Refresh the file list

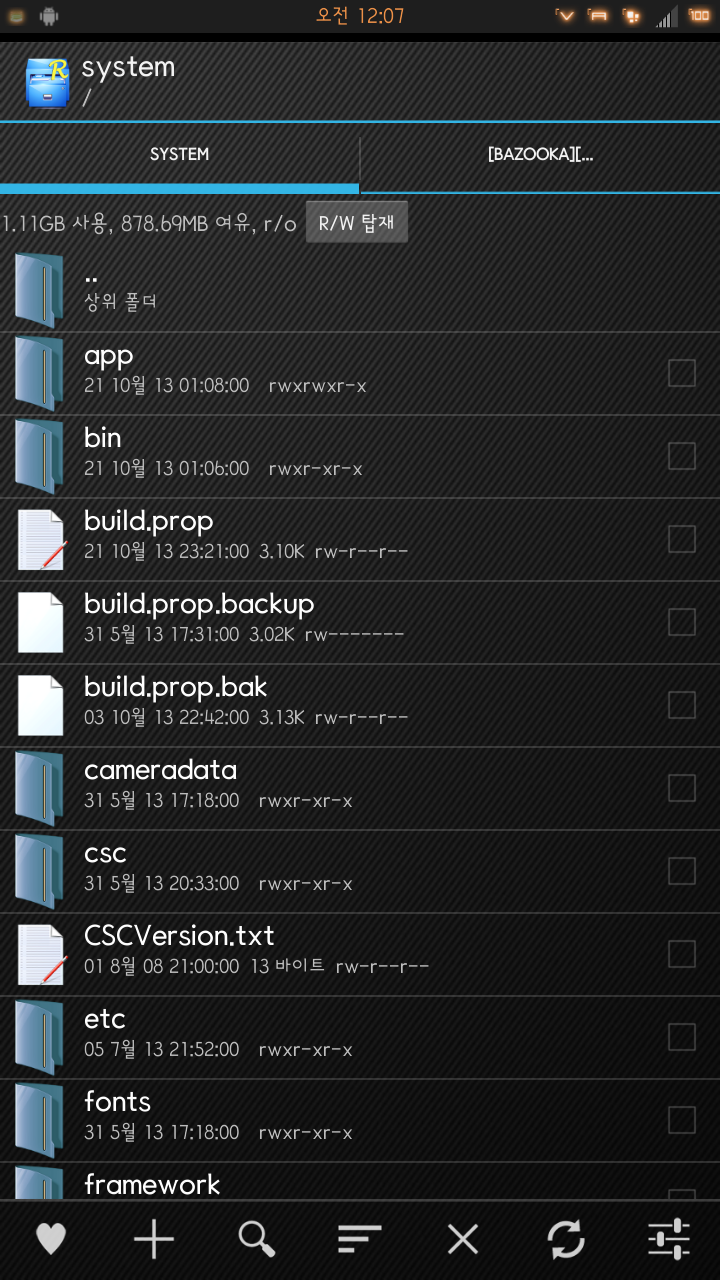(x=566, y=1240)
